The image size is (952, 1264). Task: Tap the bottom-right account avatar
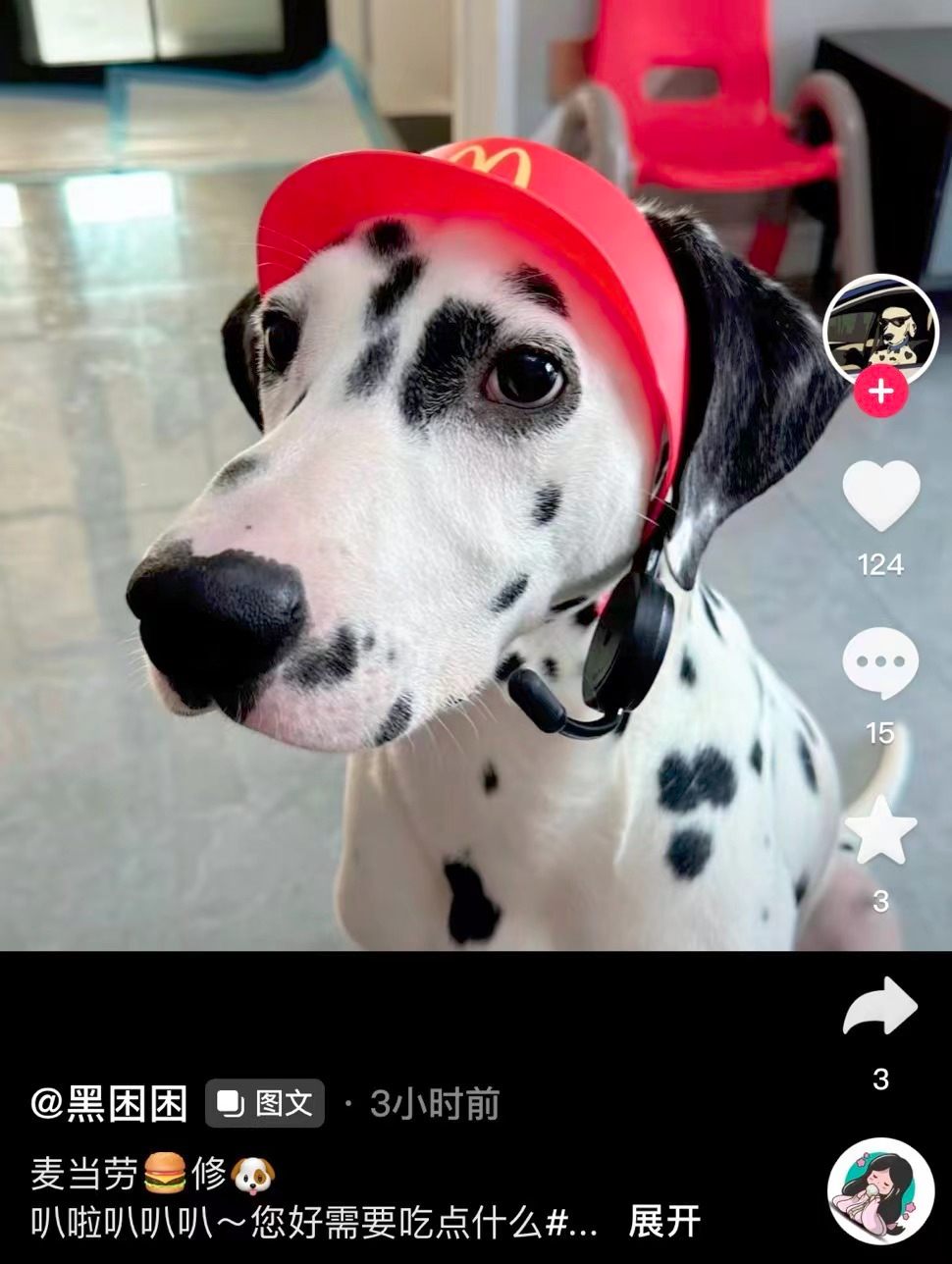[x=877, y=1188]
